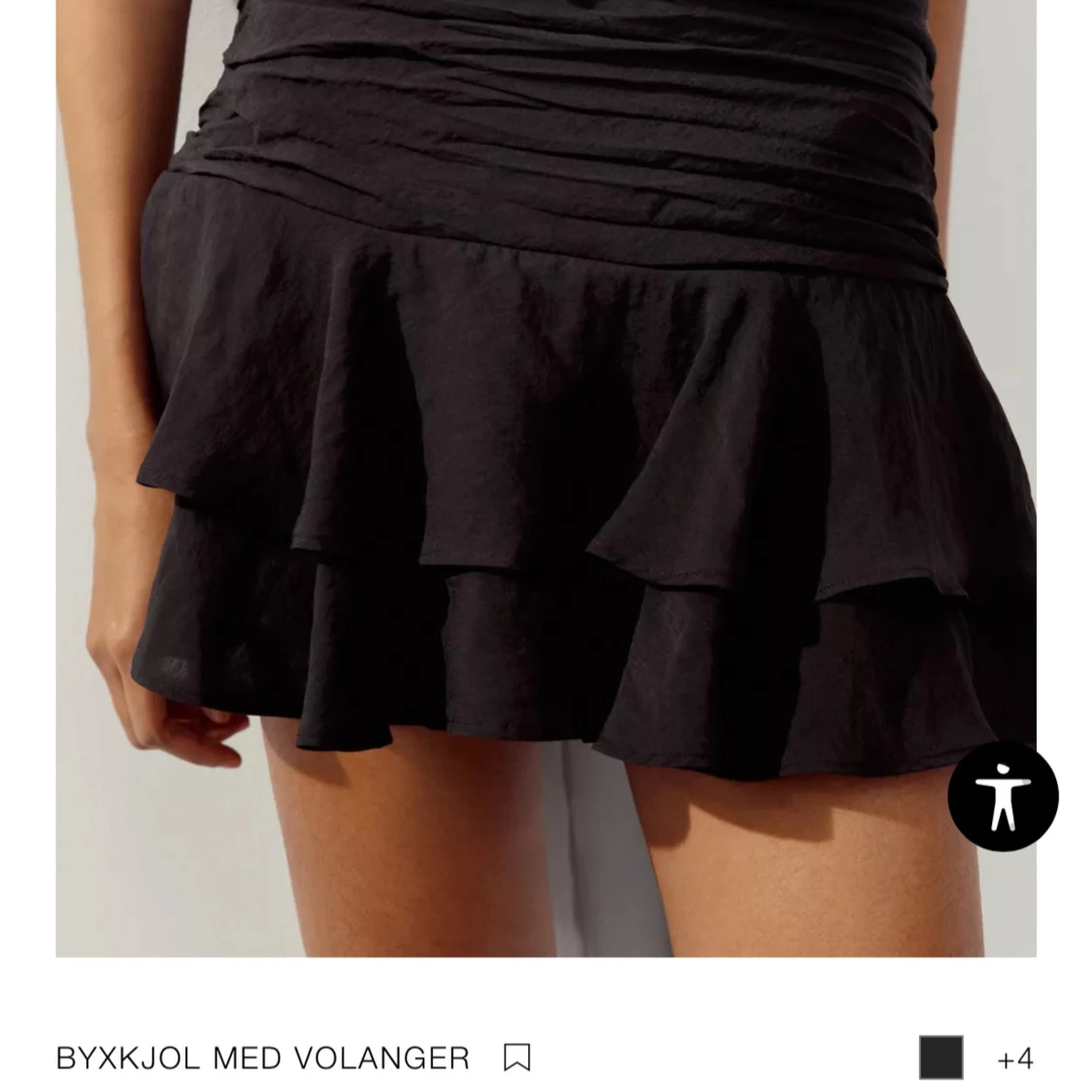Open the accessibility options button

pyautogui.click(x=1003, y=796)
